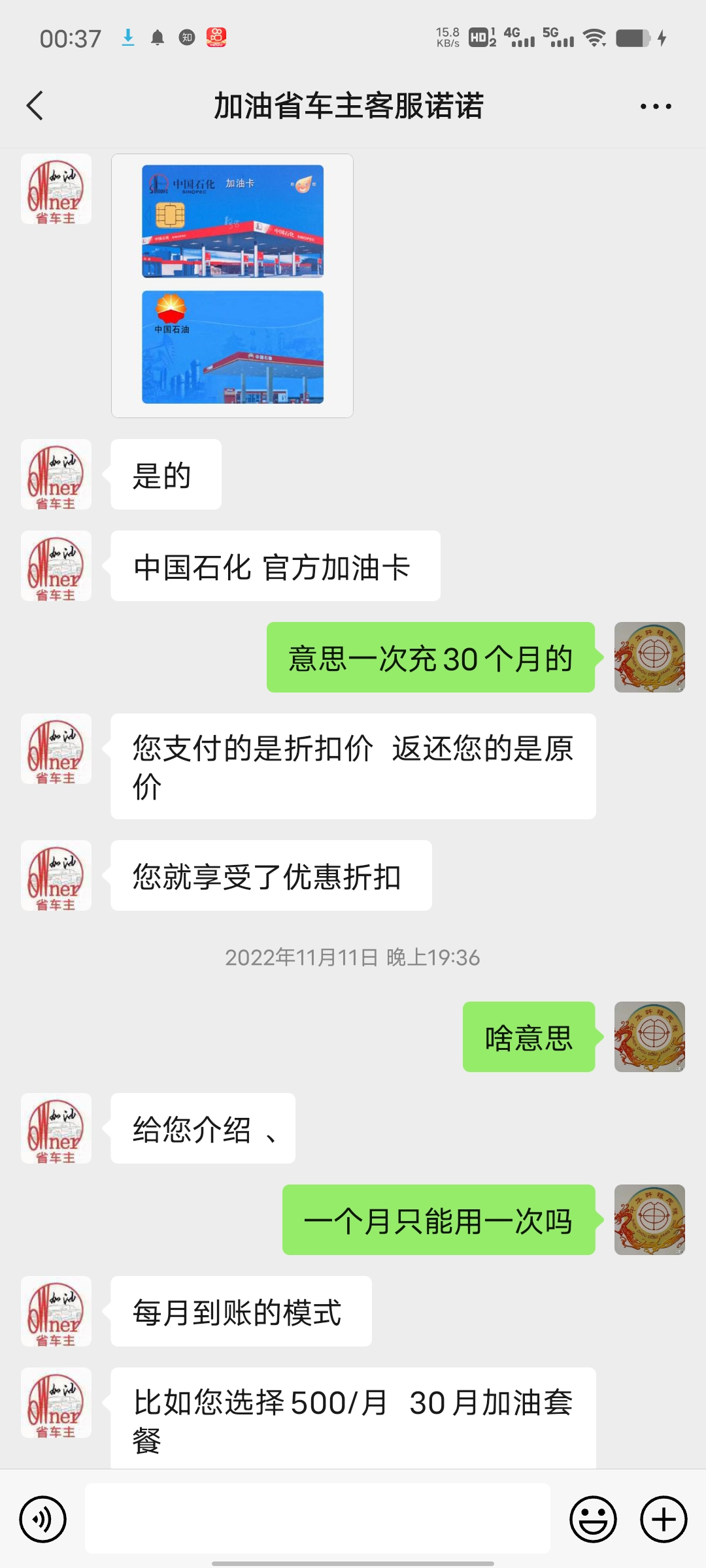Open the plus attachments menu

point(664,1519)
